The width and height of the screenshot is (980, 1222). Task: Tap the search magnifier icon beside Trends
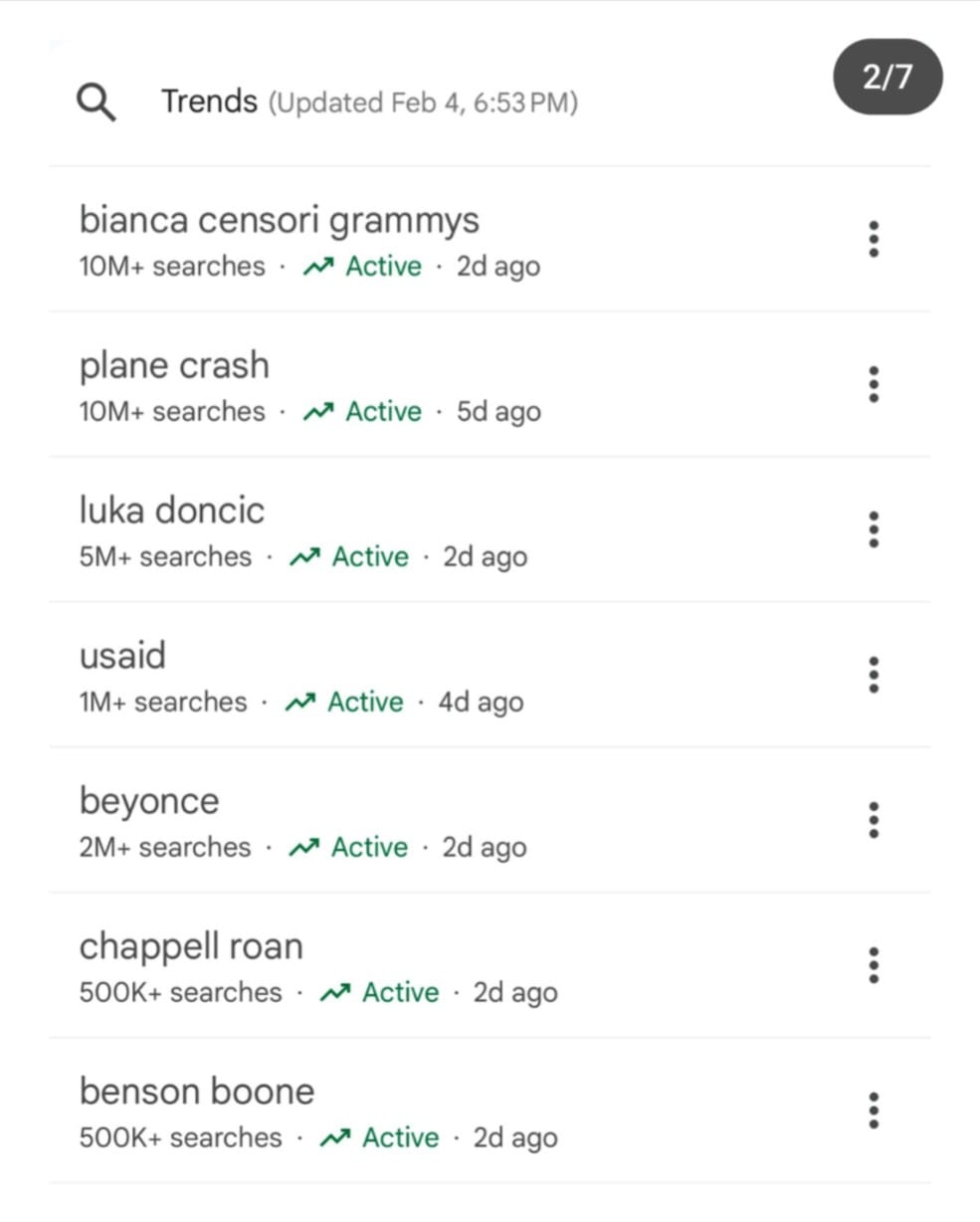tap(97, 102)
